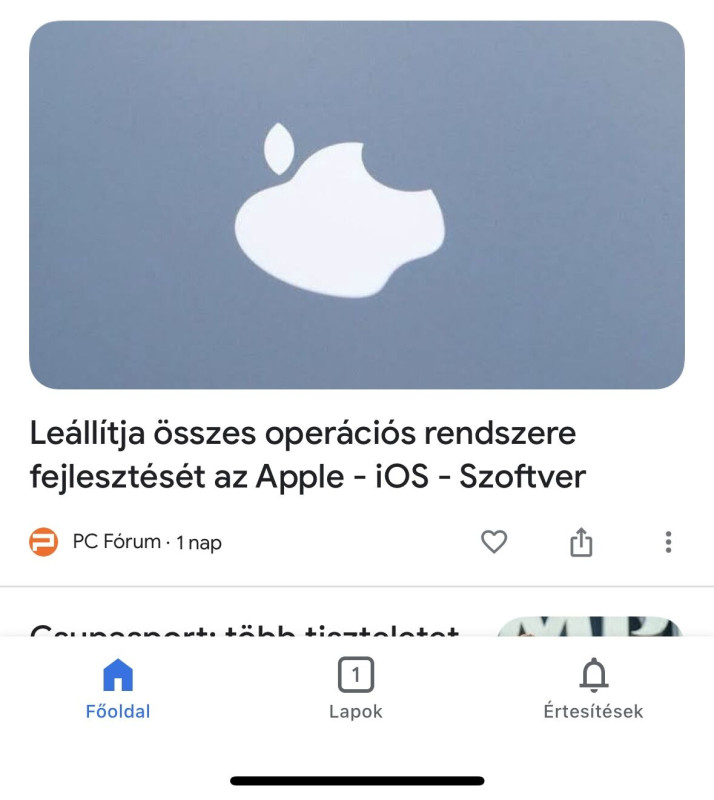Open the overflow menu for PC Fórum article
Viewport: 714px width, 800px height.
tap(668, 542)
